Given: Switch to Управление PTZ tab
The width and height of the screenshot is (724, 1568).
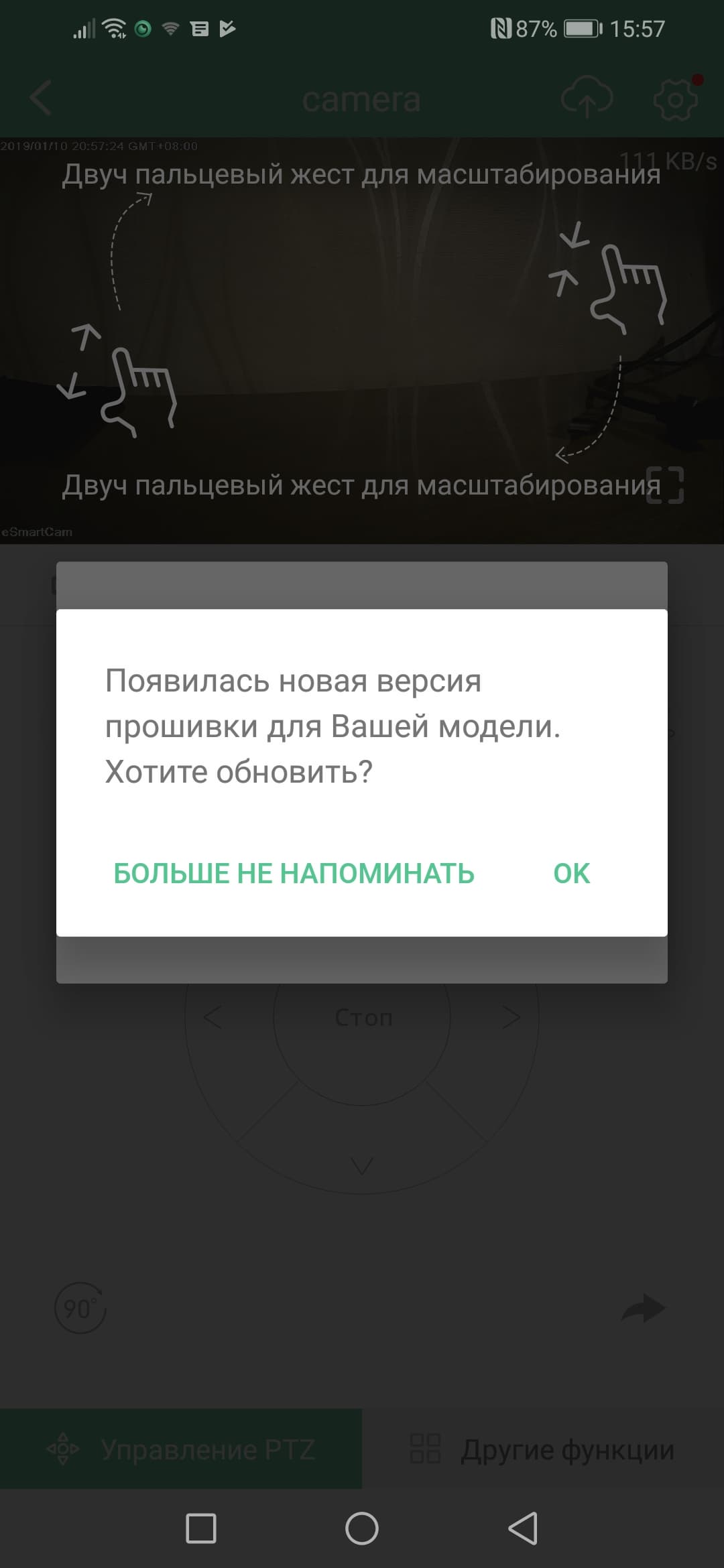Looking at the screenshot, I should click(181, 1449).
